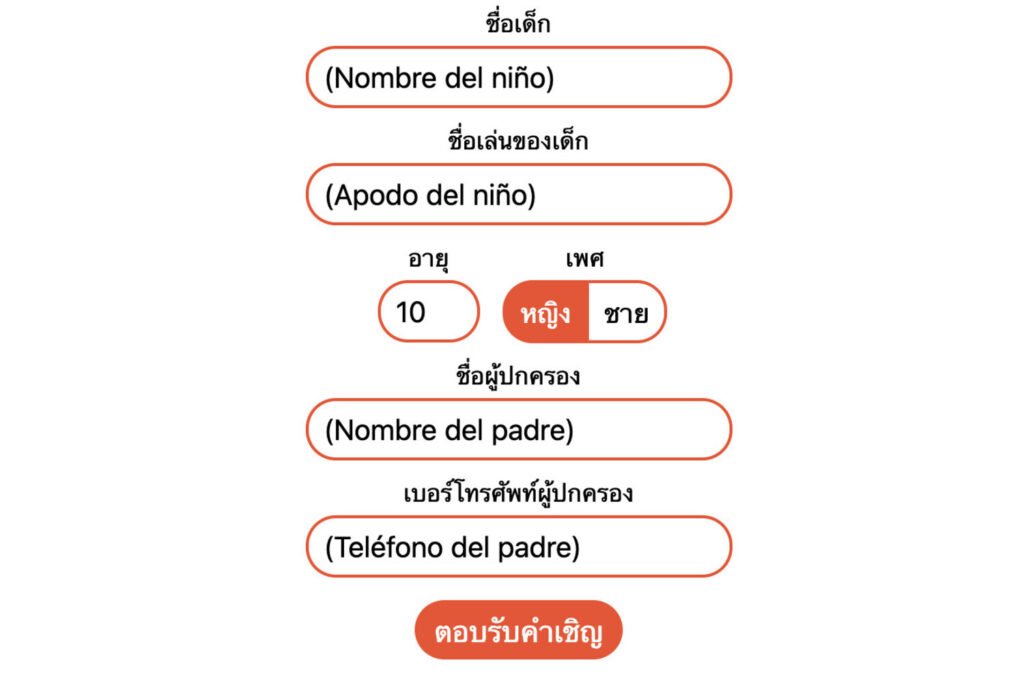Image resolution: width=1024 pixels, height=673 pixels.
Task: Tap the parent name field (Nombre del padre)
Action: pyautogui.click(x=518, y=430)
